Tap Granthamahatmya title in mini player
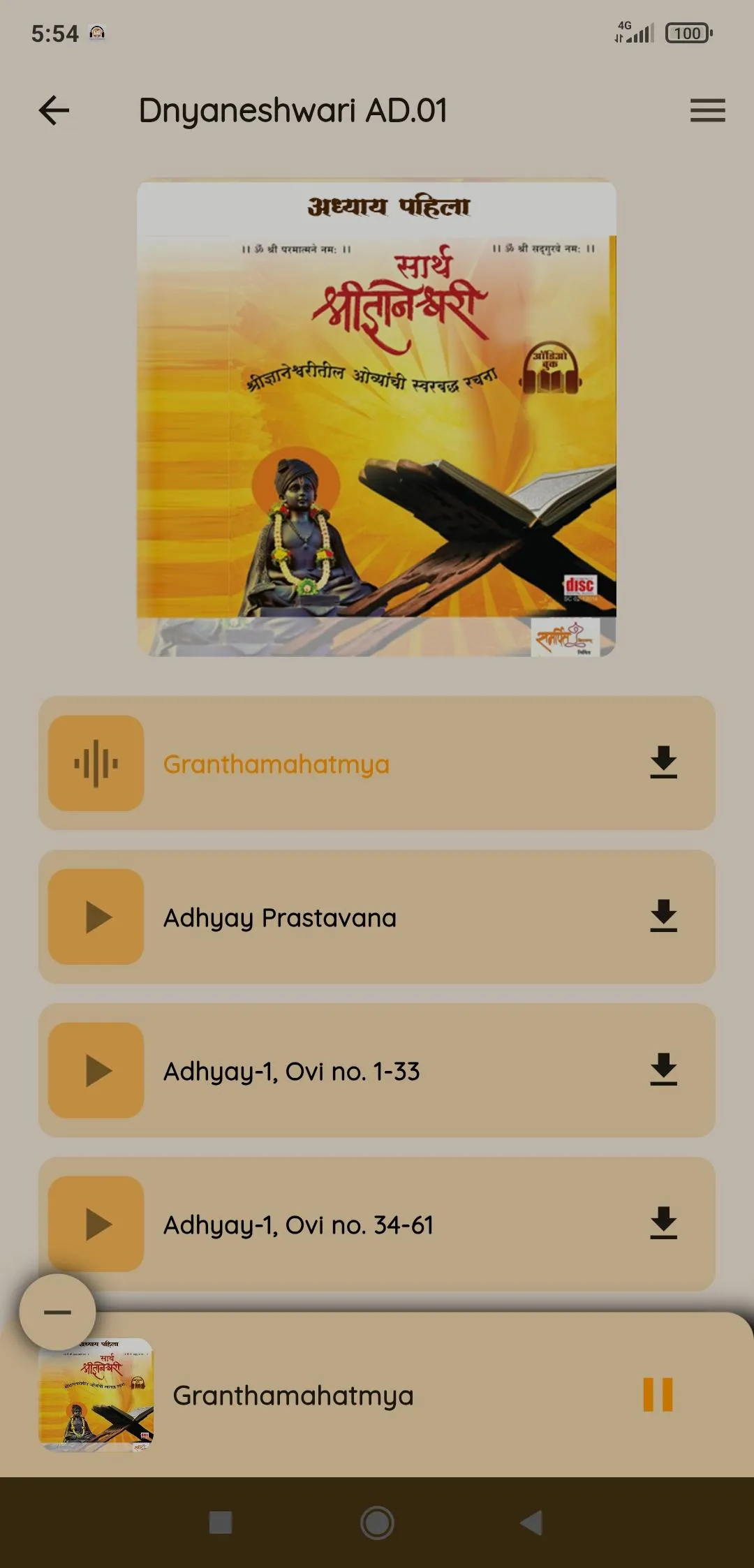 coord(293,1395)
